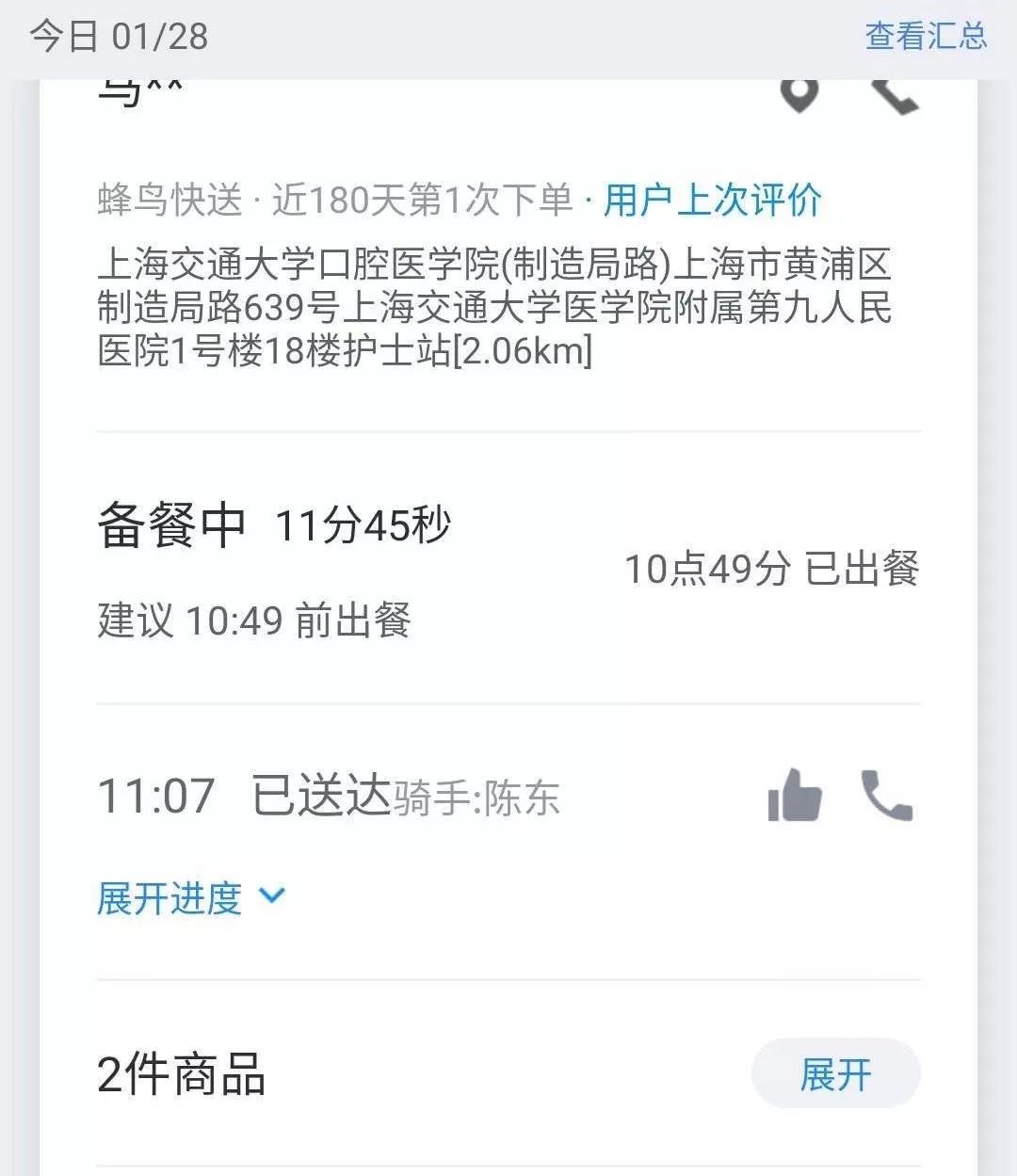Click the 11分45秒 preparation timer
This screenshot has width=1017, height=1176.
tap(363, 525)
